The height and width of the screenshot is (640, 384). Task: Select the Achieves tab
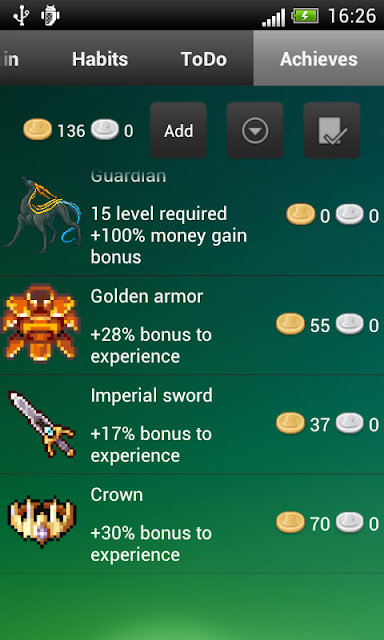(x=319, y=58)
